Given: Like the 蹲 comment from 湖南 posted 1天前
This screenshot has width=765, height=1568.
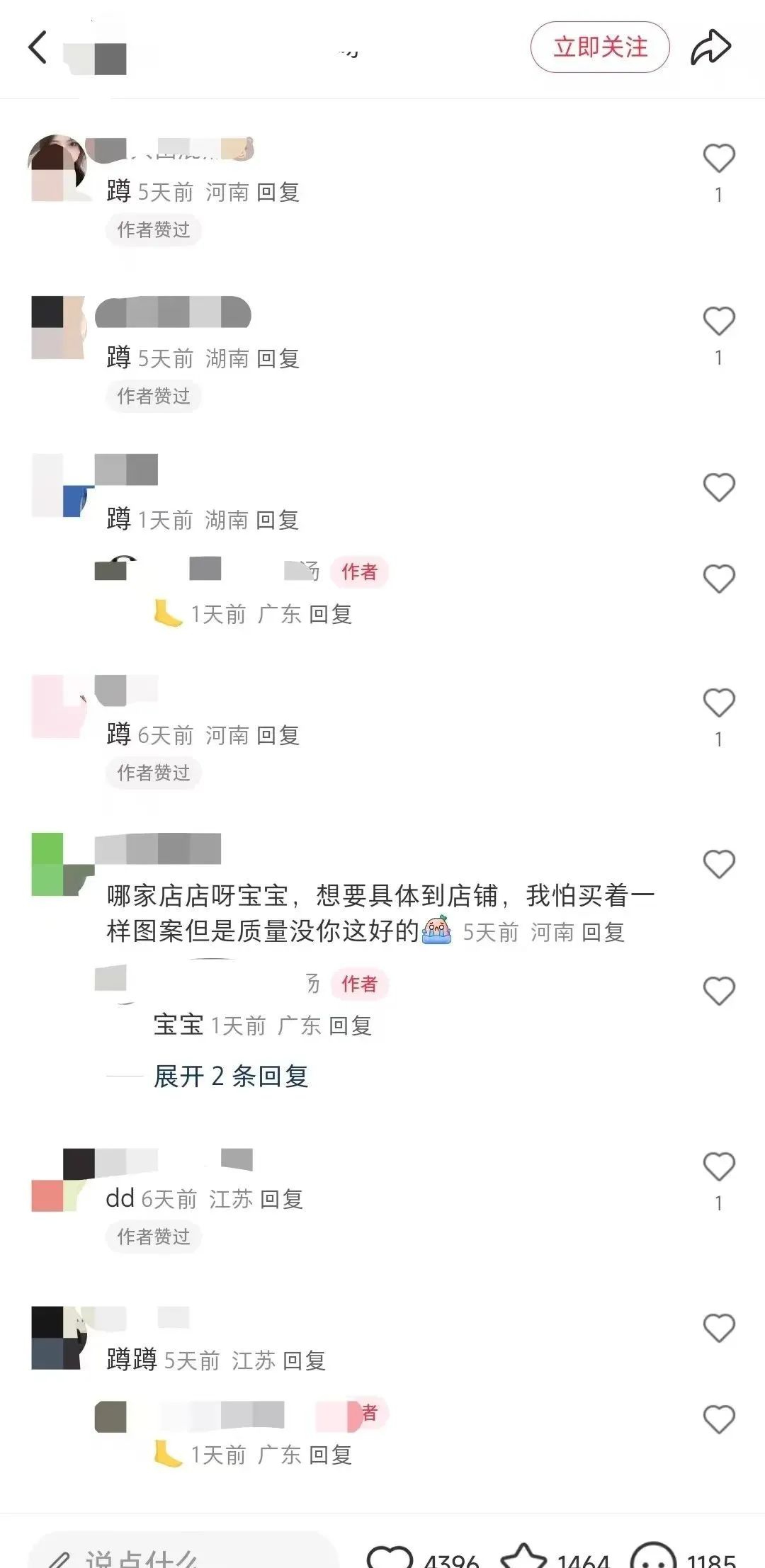Looking at the screenshot, I should pyautogui.click(x=718, y=488).
